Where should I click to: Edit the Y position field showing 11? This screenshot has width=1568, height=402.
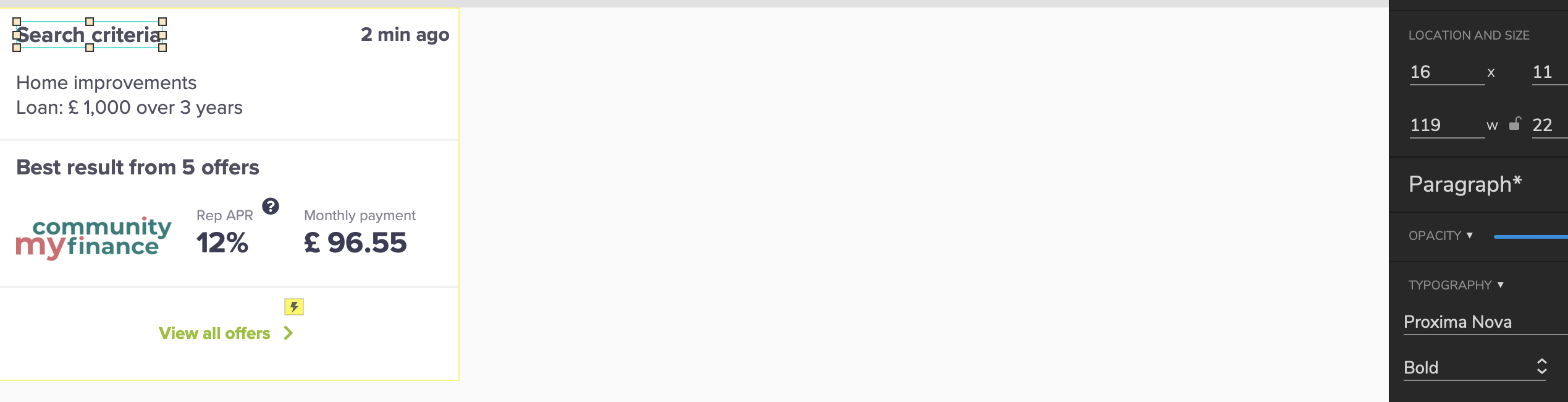tap(1548, 72)
